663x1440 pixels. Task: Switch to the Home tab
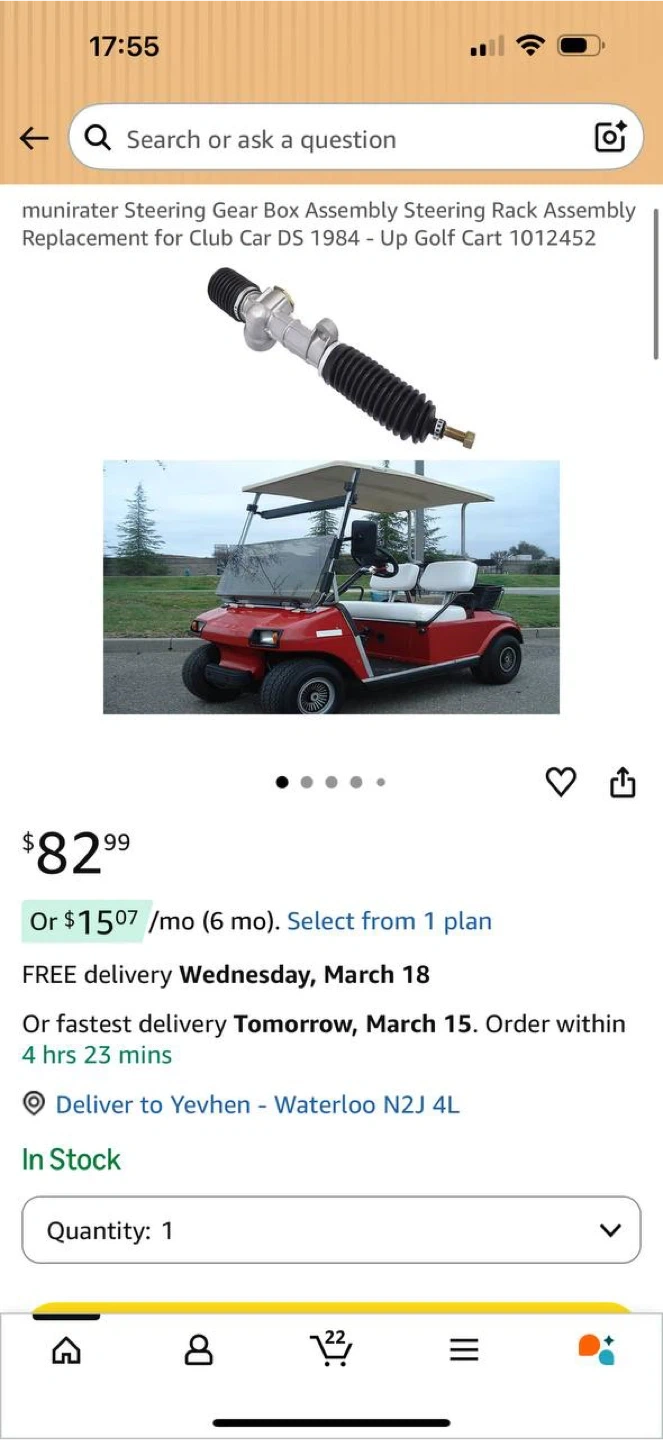[x=66, y=1351]
